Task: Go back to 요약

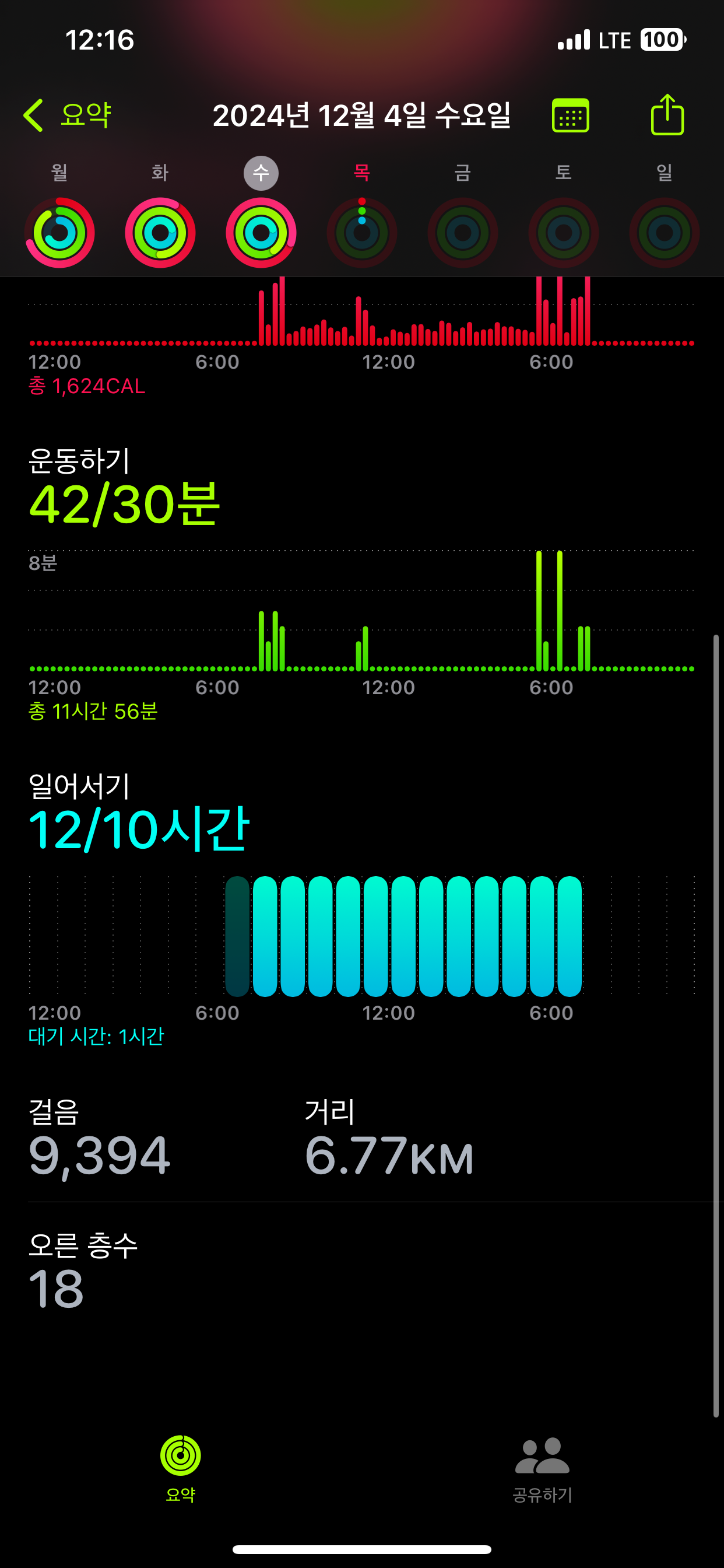Action: [x=67, y=115]
